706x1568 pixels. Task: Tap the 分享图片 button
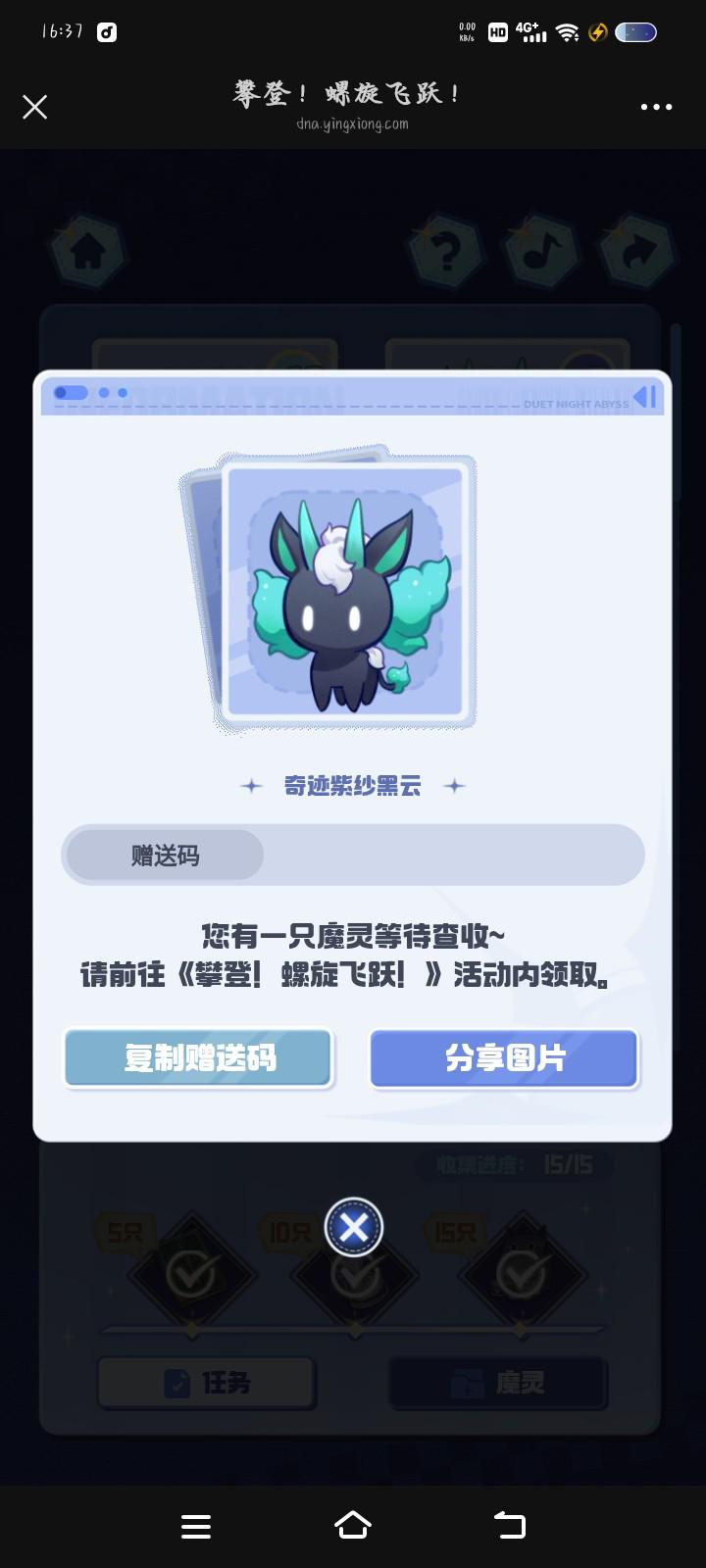504,1058
